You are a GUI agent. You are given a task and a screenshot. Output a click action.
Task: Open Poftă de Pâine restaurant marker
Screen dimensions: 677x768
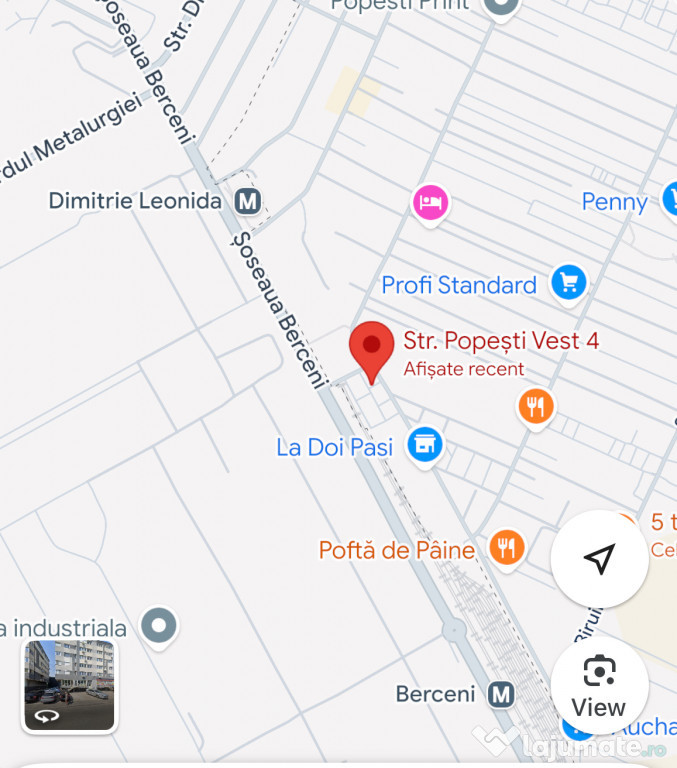pyautogui.click(x=508, y=548)
